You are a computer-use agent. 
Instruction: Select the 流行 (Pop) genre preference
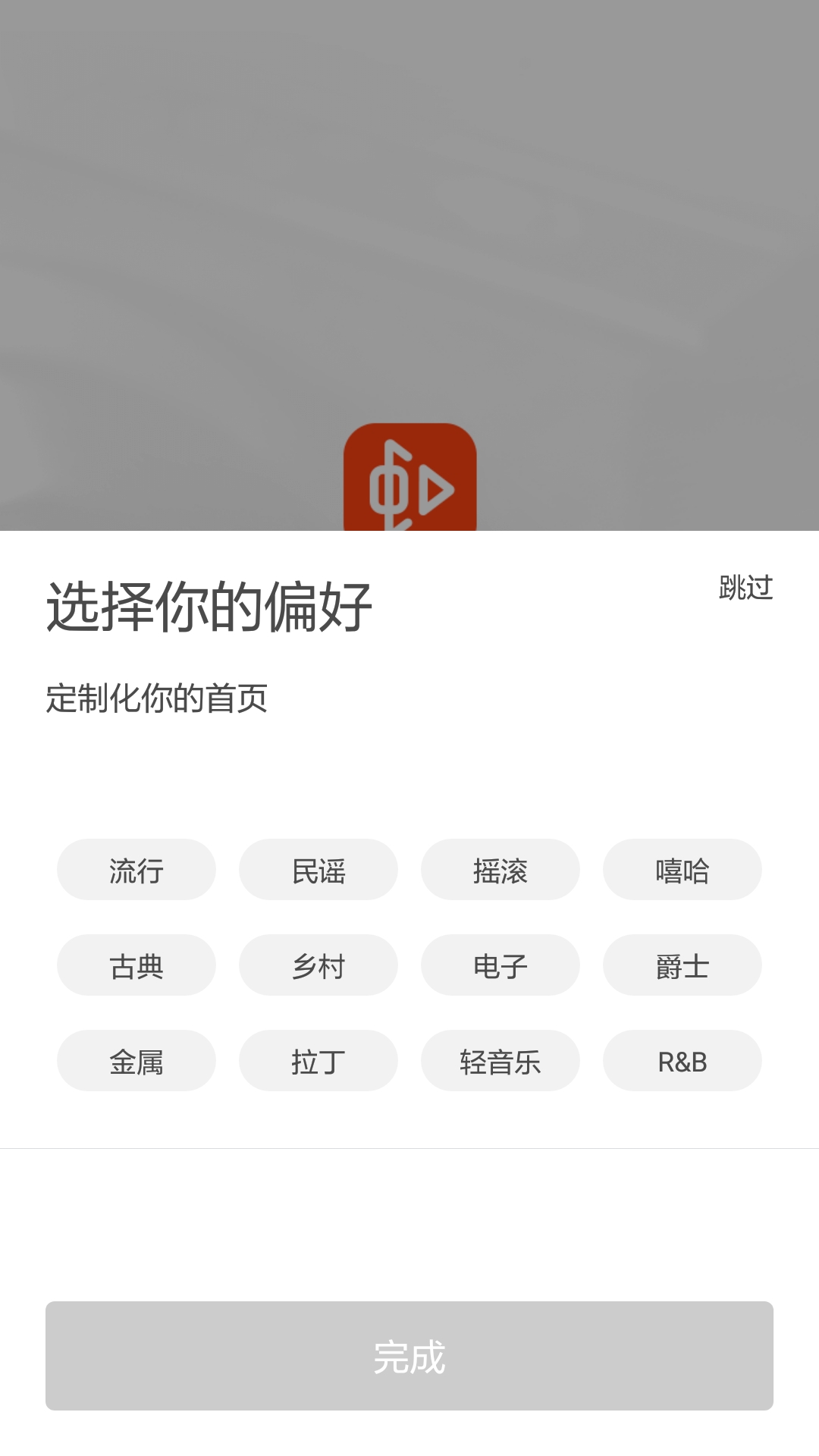(136, 871)
